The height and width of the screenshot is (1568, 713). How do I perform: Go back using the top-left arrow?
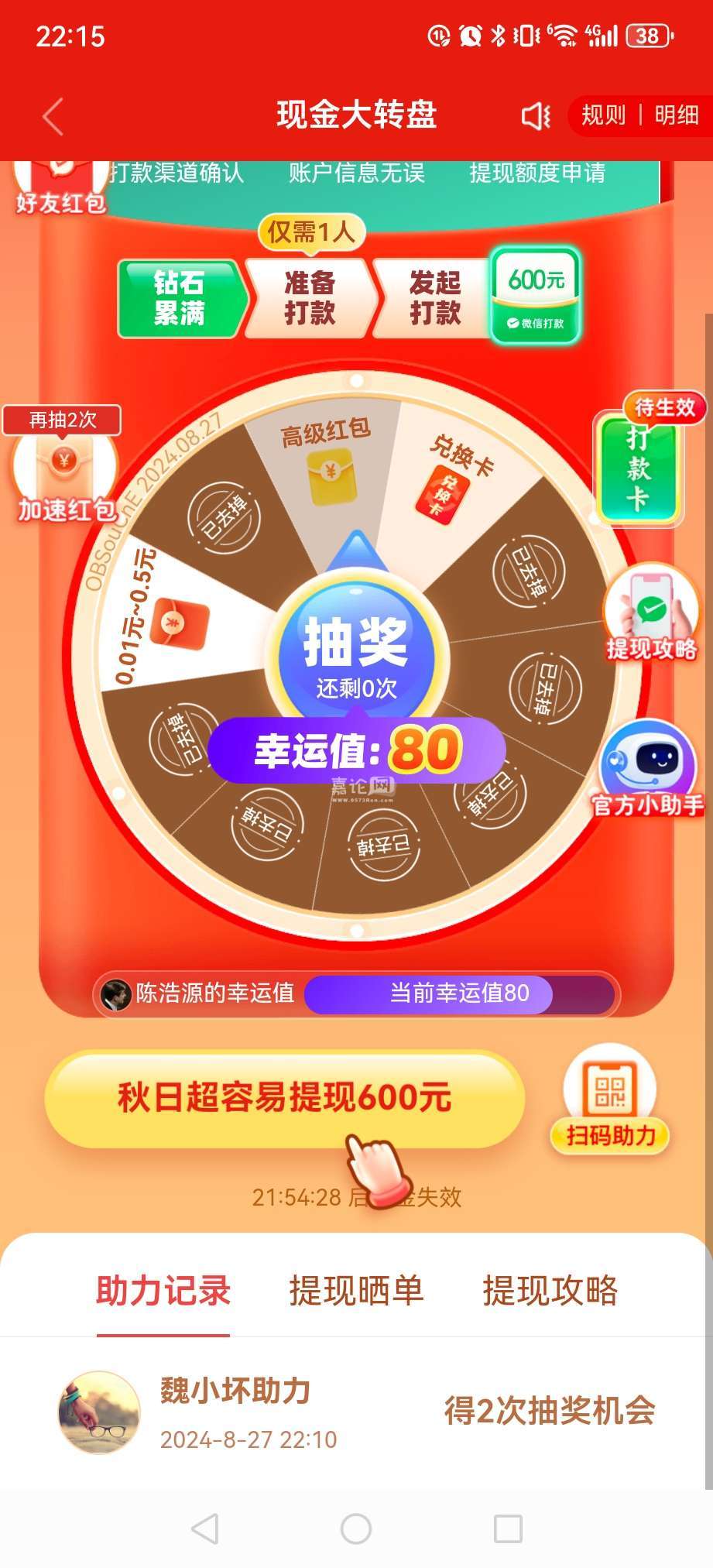[x=53, y=117]
